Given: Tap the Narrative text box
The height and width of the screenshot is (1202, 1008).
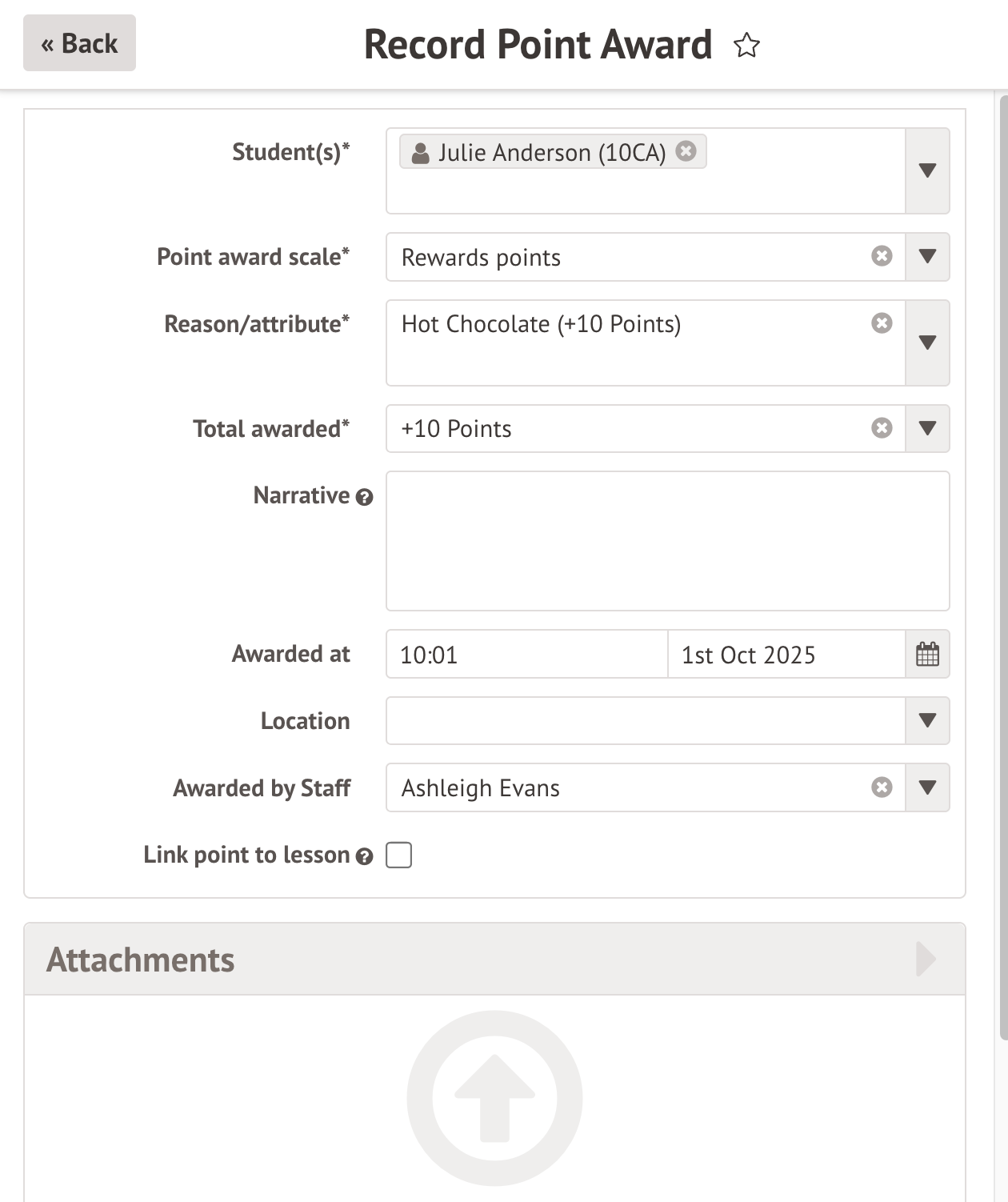Looking at the screenshot, I should [x=667, y=541].
